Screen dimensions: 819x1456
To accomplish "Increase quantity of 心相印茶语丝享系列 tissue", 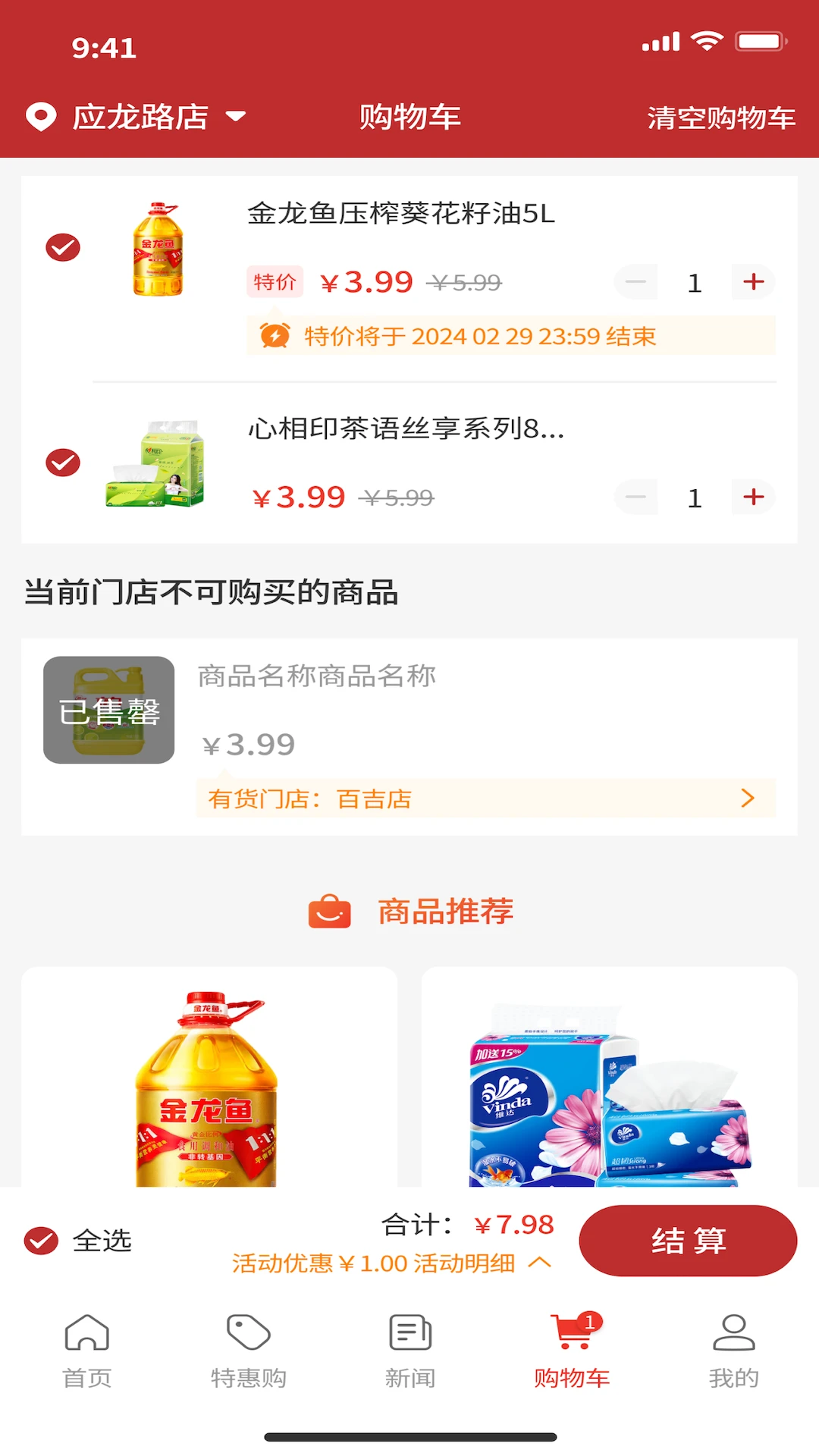I will 753,497.
